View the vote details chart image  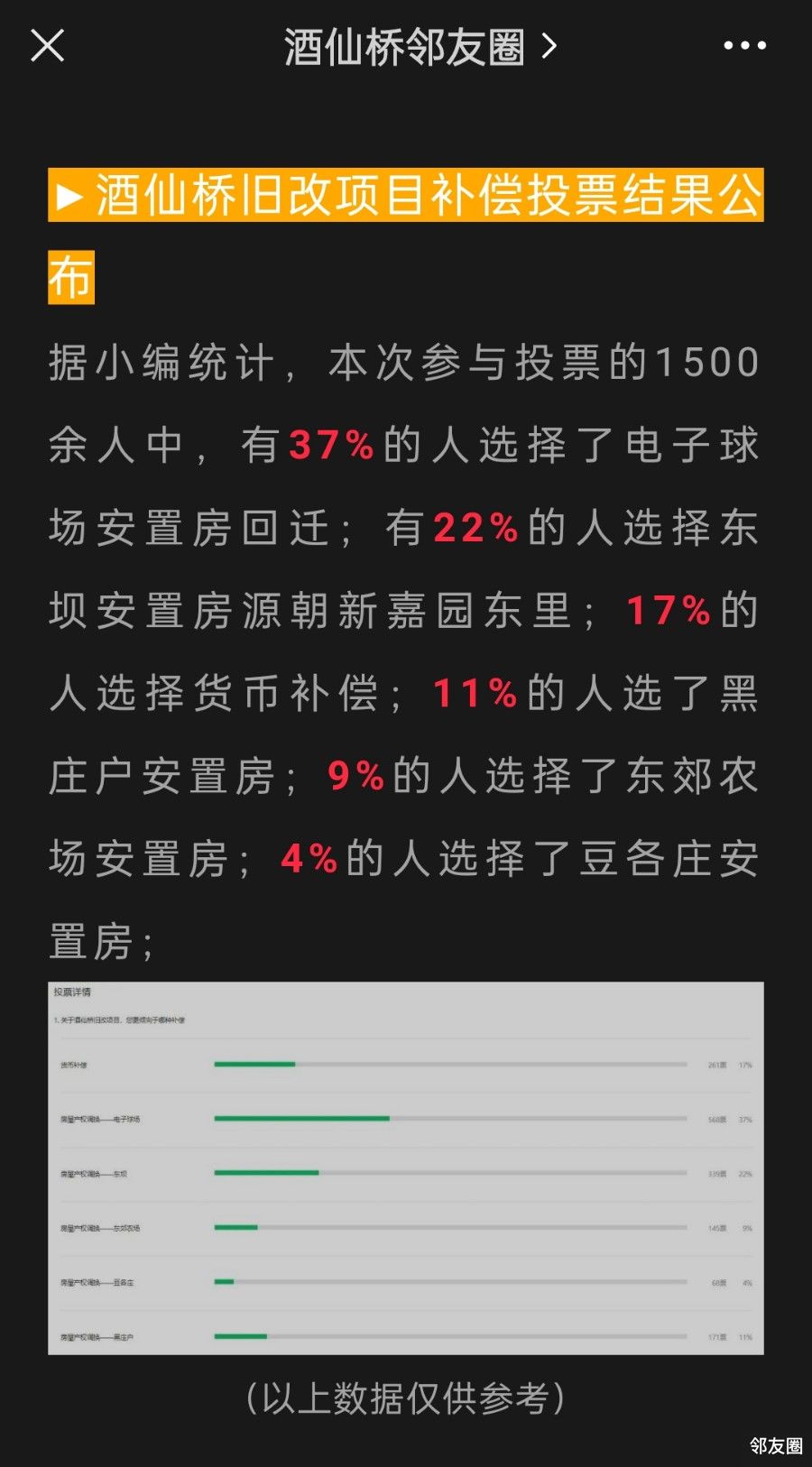coord(406,1167)
